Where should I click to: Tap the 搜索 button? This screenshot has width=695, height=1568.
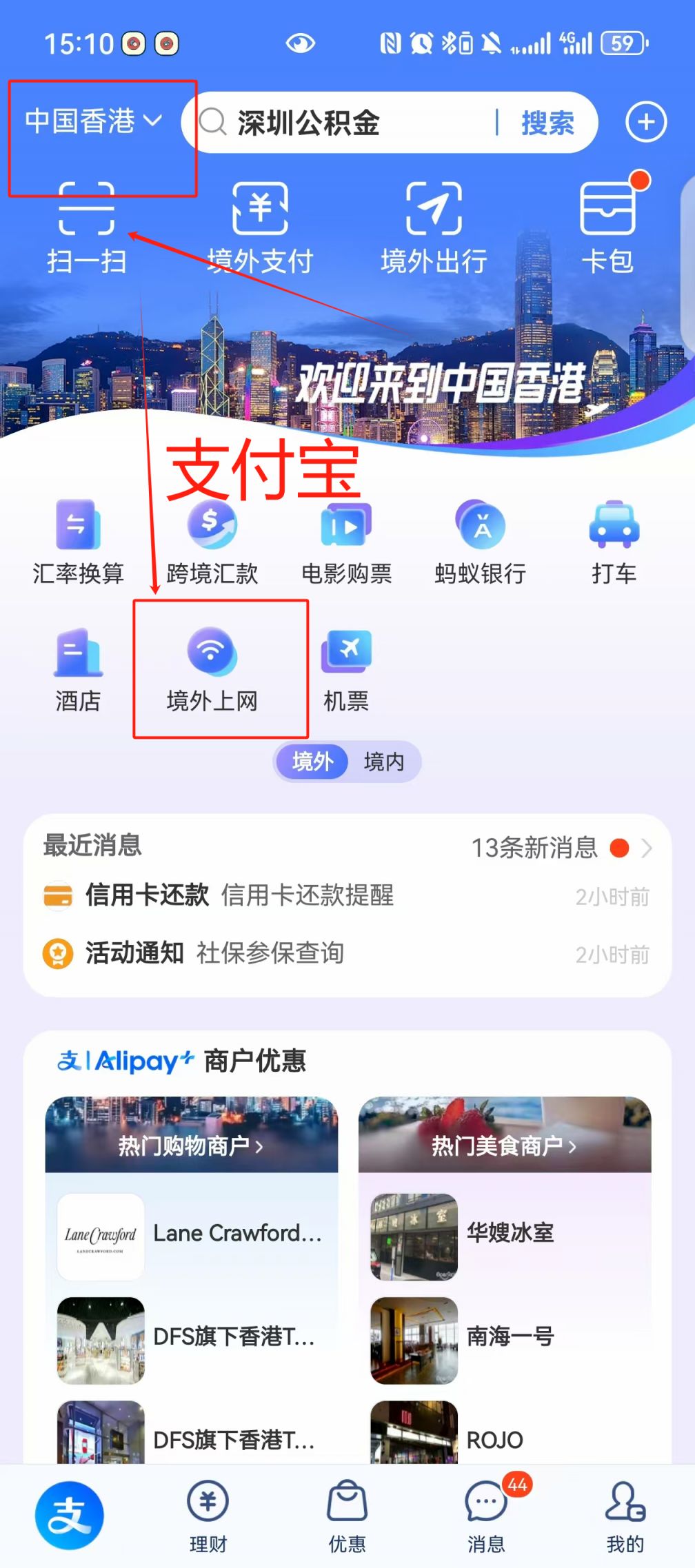click(x=547, y=123)
